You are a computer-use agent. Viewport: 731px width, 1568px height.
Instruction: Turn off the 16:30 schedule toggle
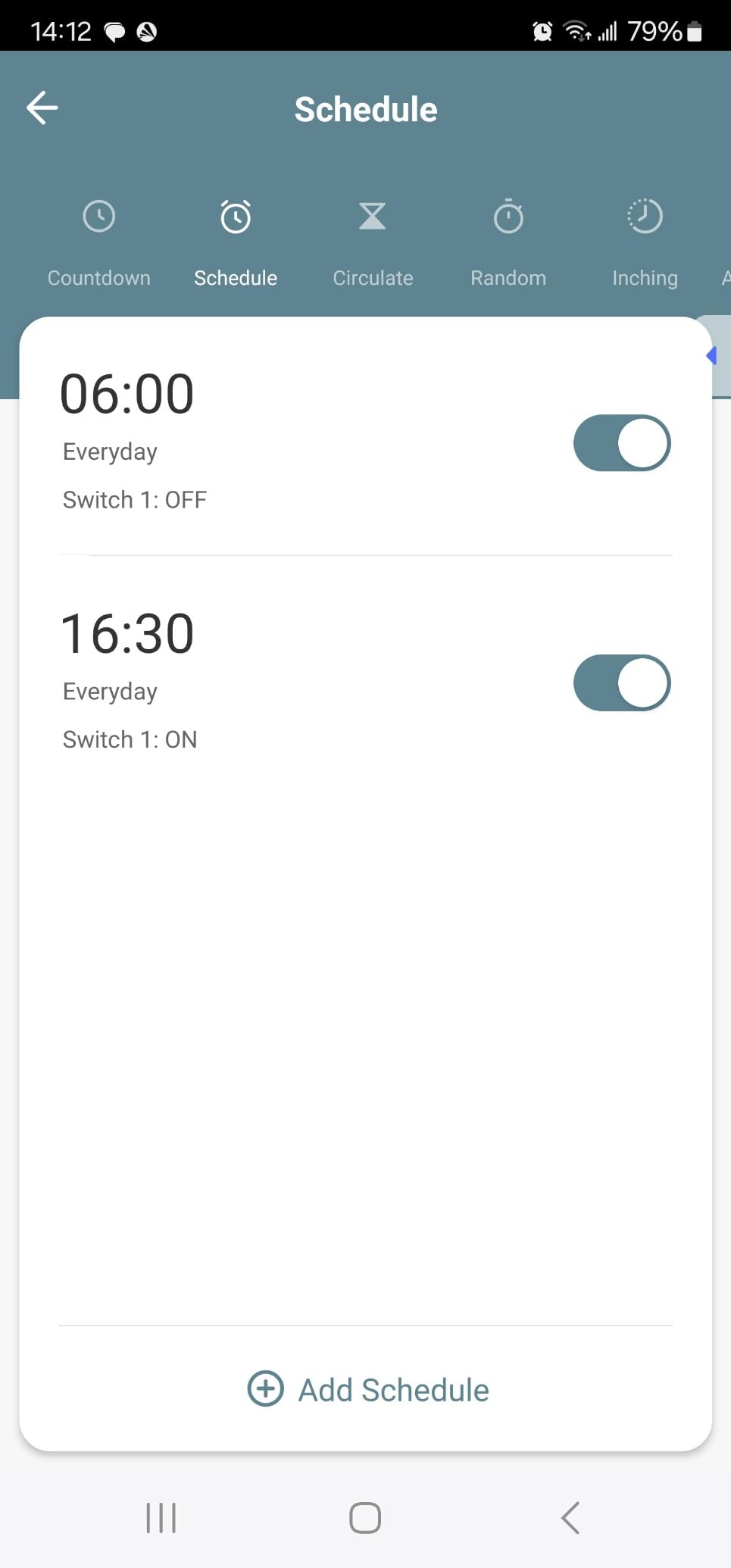pos(622,682)
